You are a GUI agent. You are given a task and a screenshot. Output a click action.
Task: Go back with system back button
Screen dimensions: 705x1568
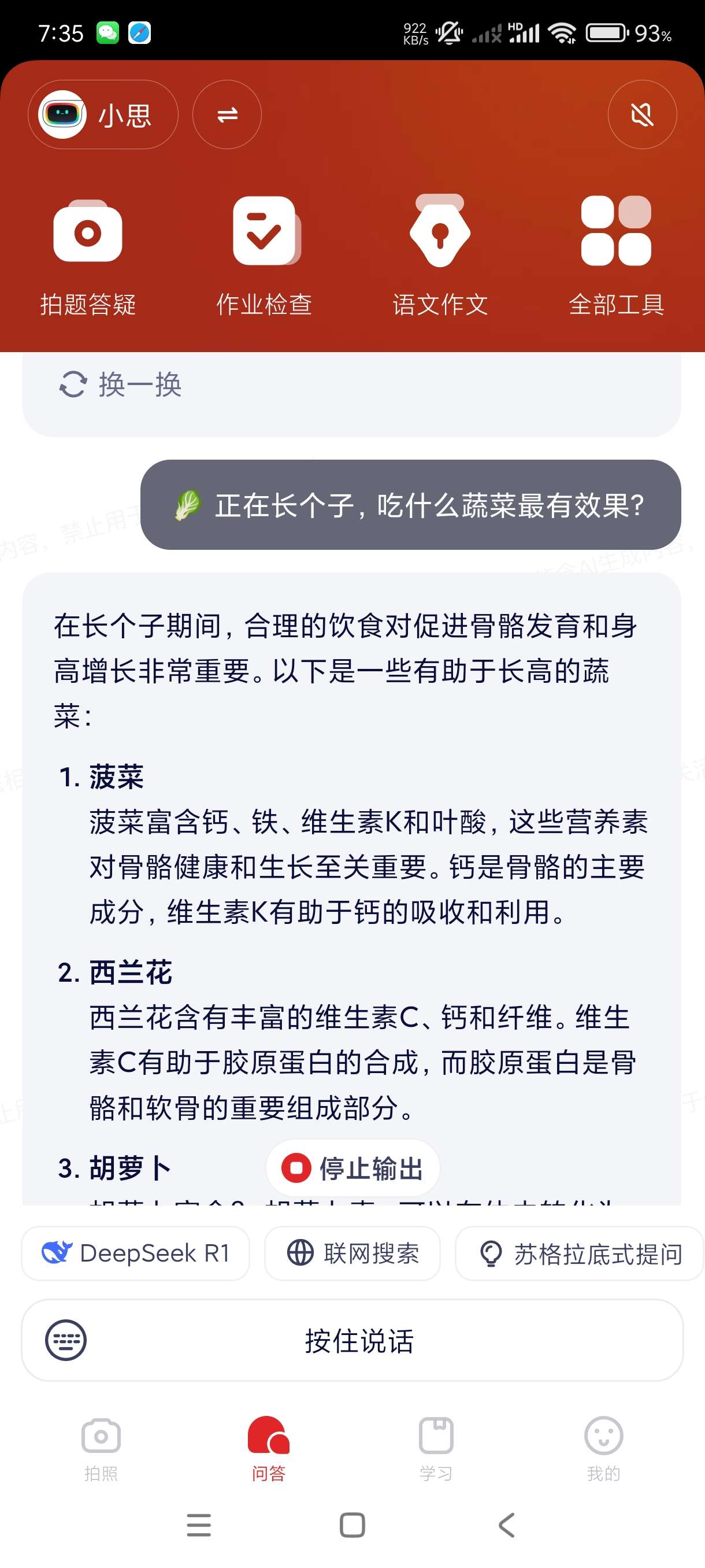(507, 1525)
